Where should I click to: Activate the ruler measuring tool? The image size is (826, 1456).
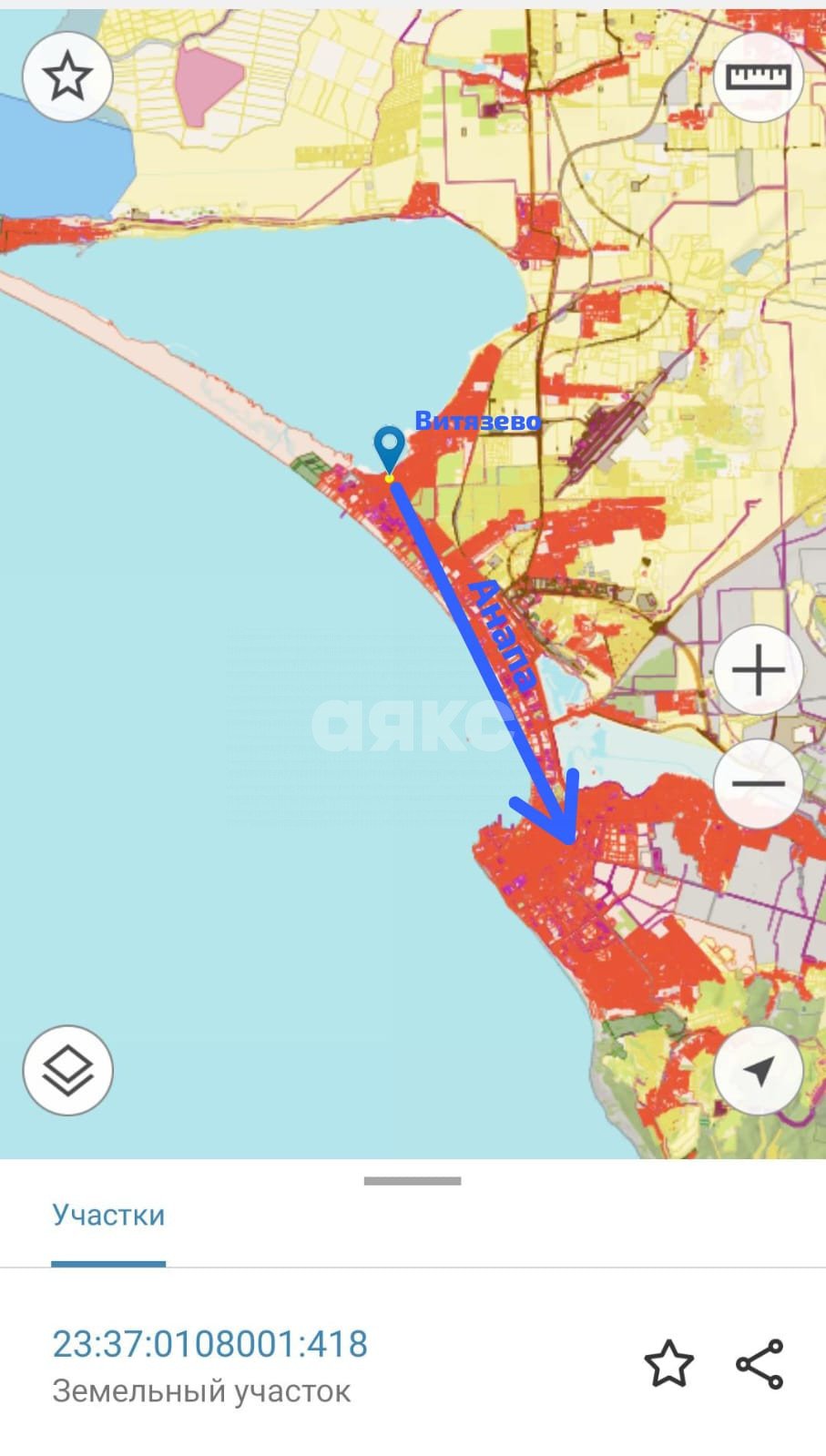click(758, 77)
